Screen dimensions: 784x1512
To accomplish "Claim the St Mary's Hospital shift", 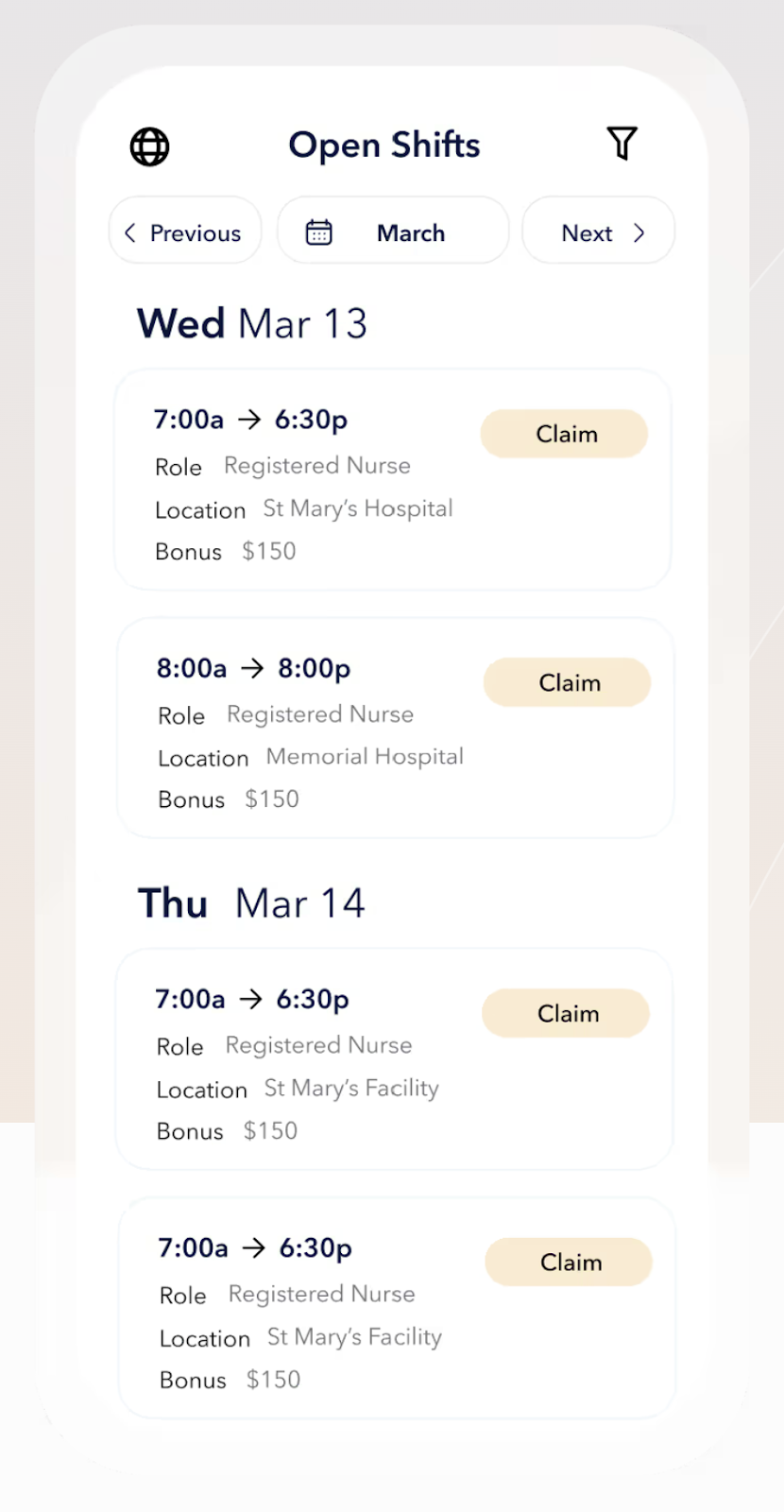I will point(565,434).
